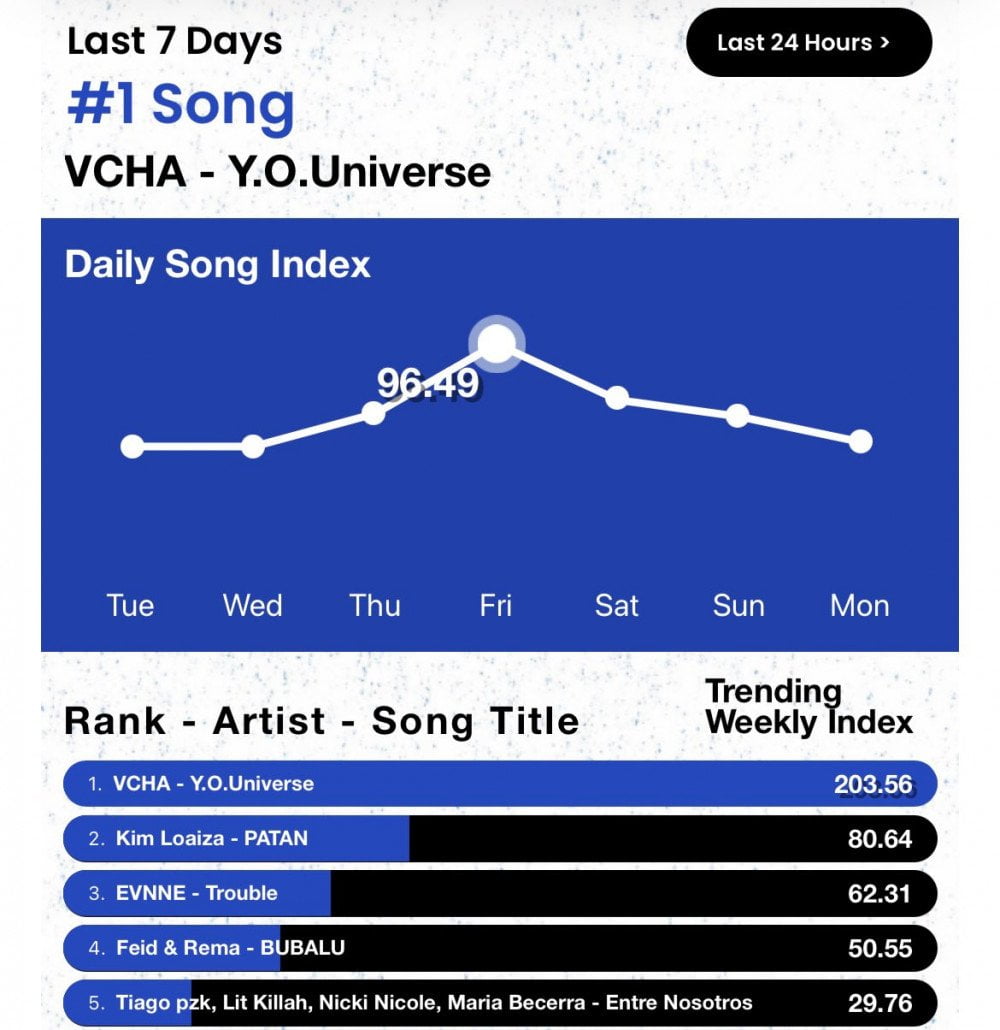The width and height of the screenshot is (1000, 1030).
Task: Open rank 1 VCHA - Y.O.Universe row
Action: point(500,784)
